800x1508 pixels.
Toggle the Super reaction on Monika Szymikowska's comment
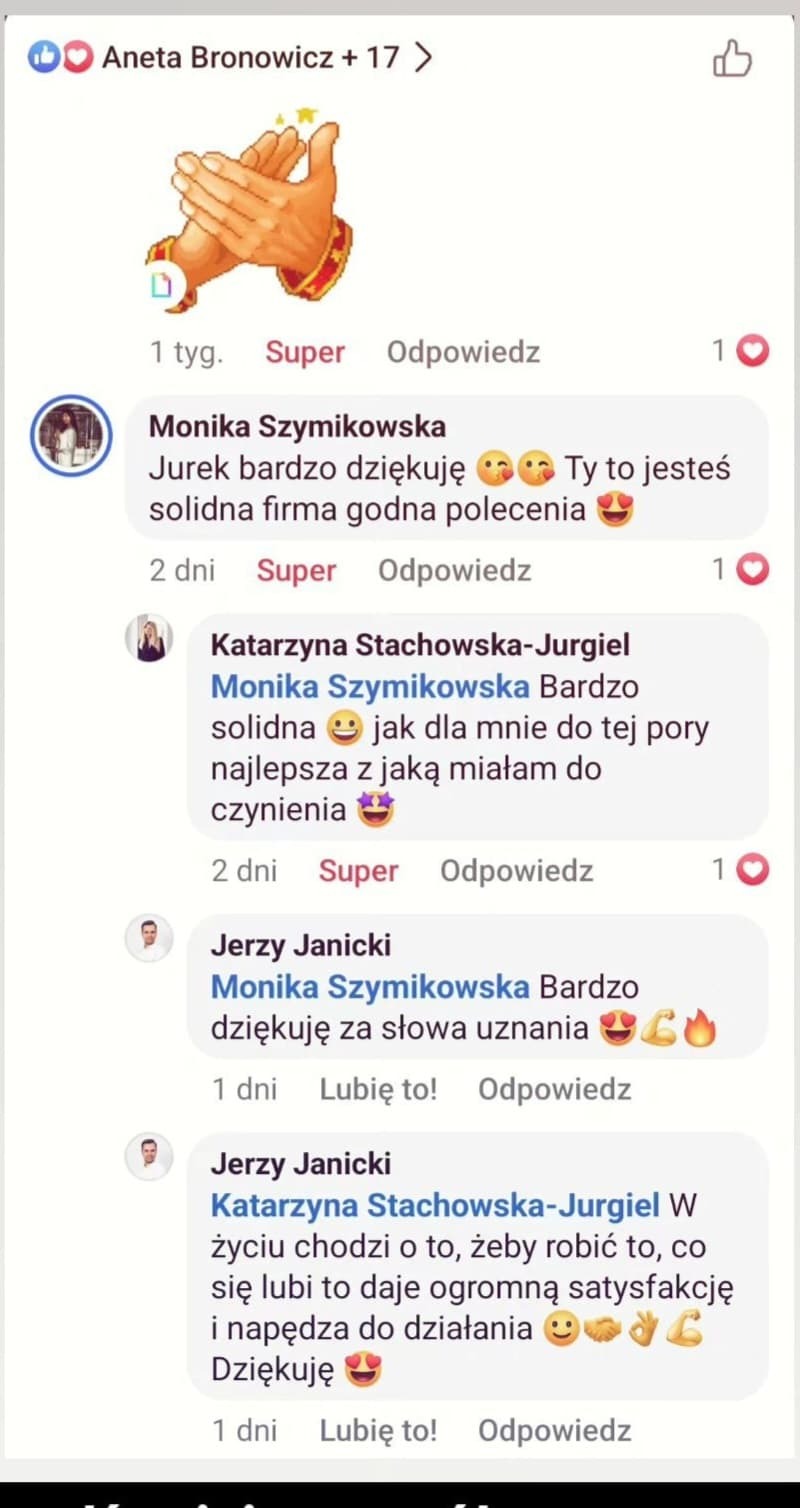[x=295, y=570]
